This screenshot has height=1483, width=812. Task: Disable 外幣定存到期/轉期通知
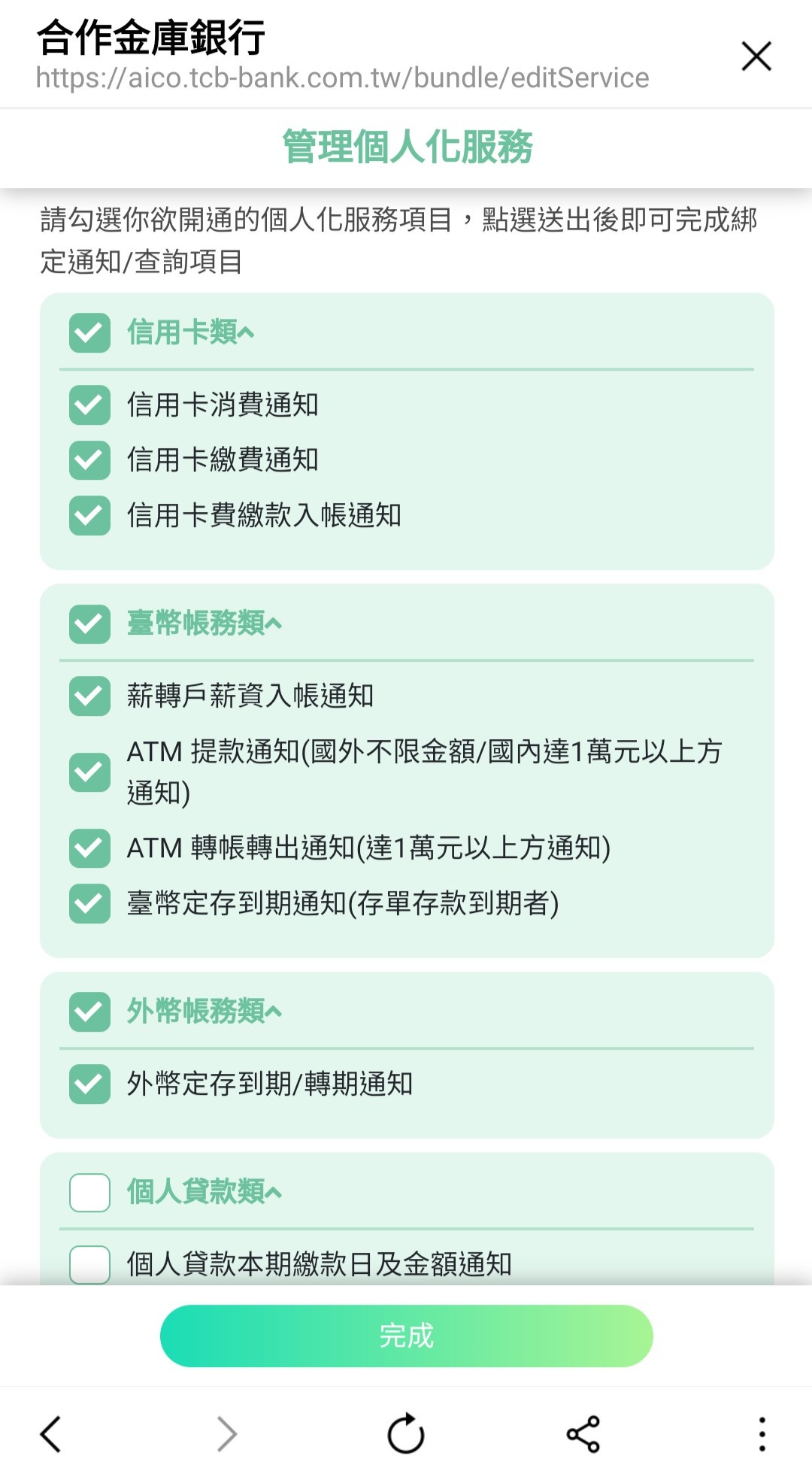pyautogui.click(x=89, y=1084)
